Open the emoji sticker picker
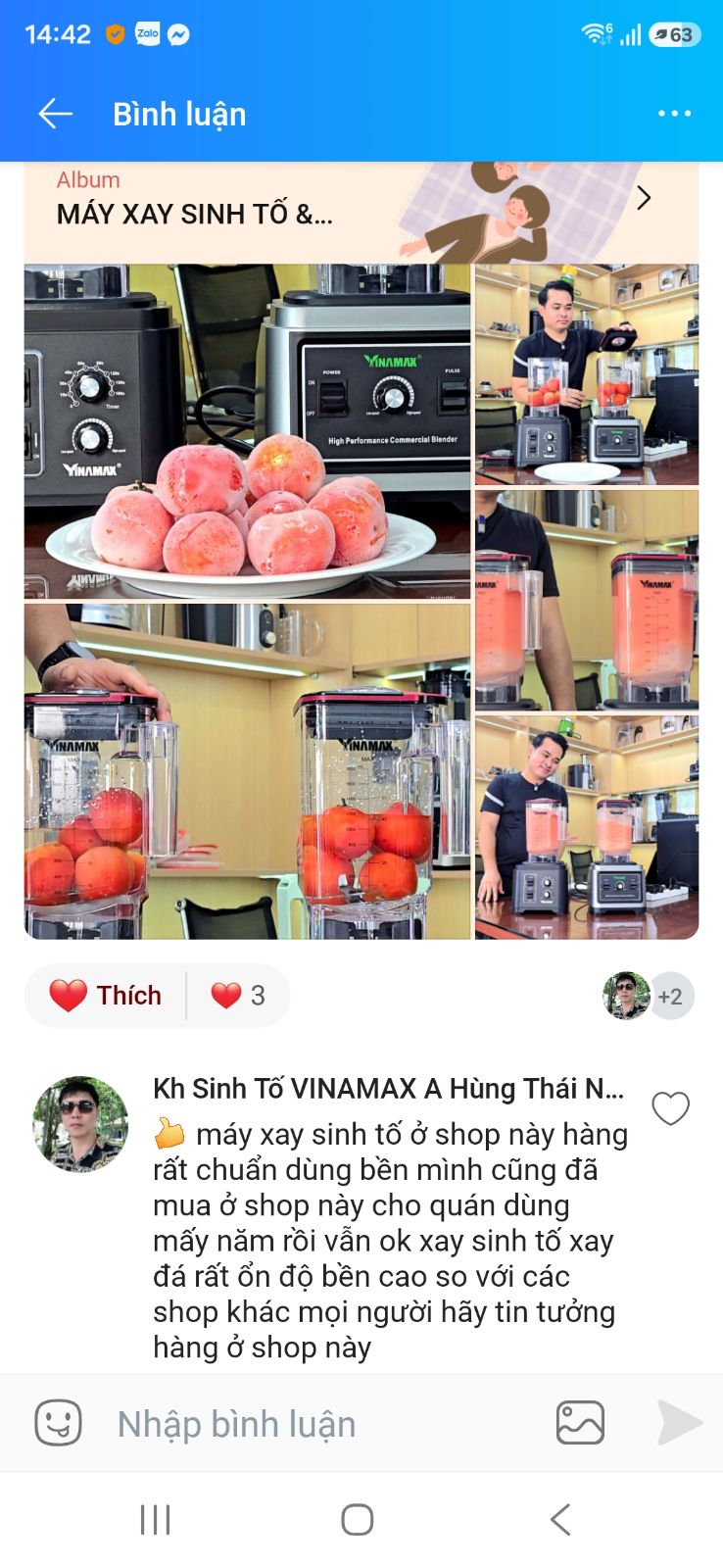This screenshot has height=1568, width=723. pos(58,1423)
